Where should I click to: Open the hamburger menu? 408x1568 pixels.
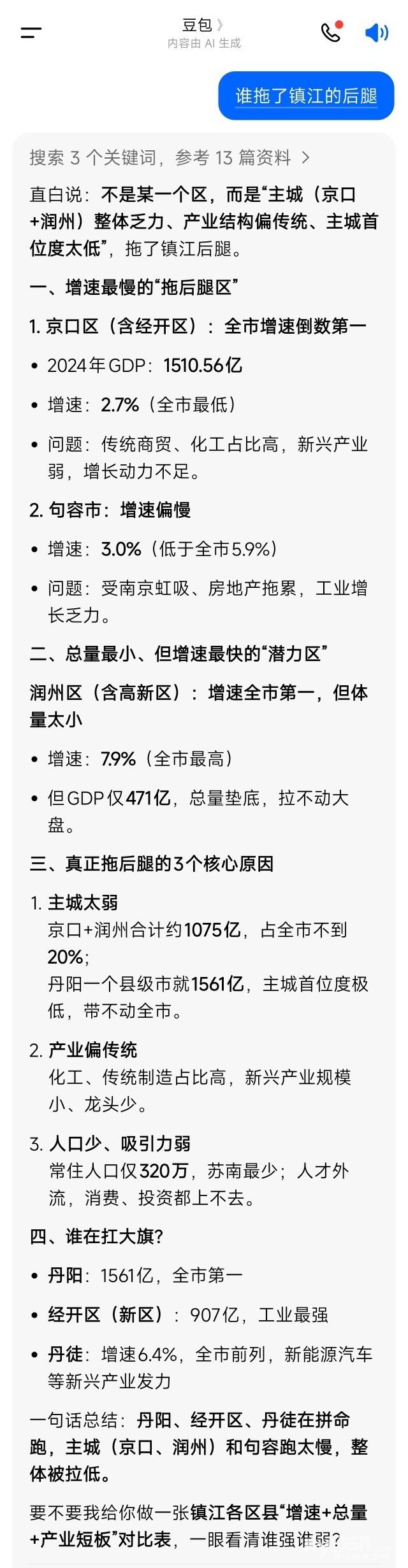(31, 32)
